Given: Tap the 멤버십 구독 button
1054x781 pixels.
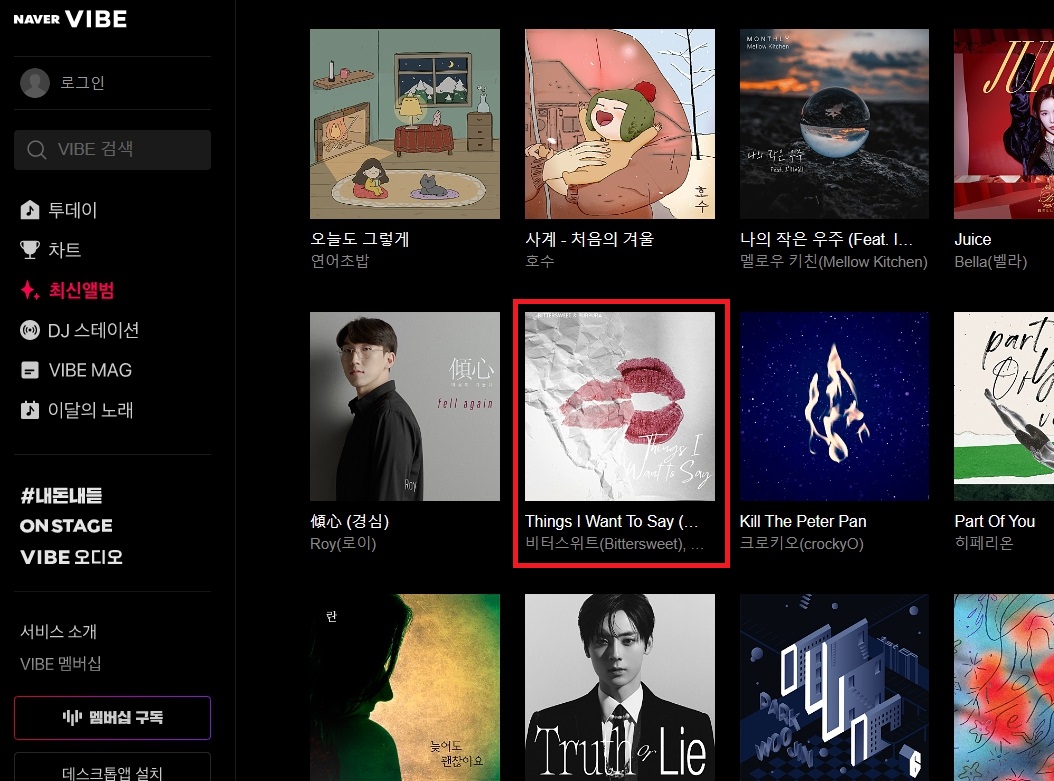Looking at the screenshot, I should [x=112, y=718].
